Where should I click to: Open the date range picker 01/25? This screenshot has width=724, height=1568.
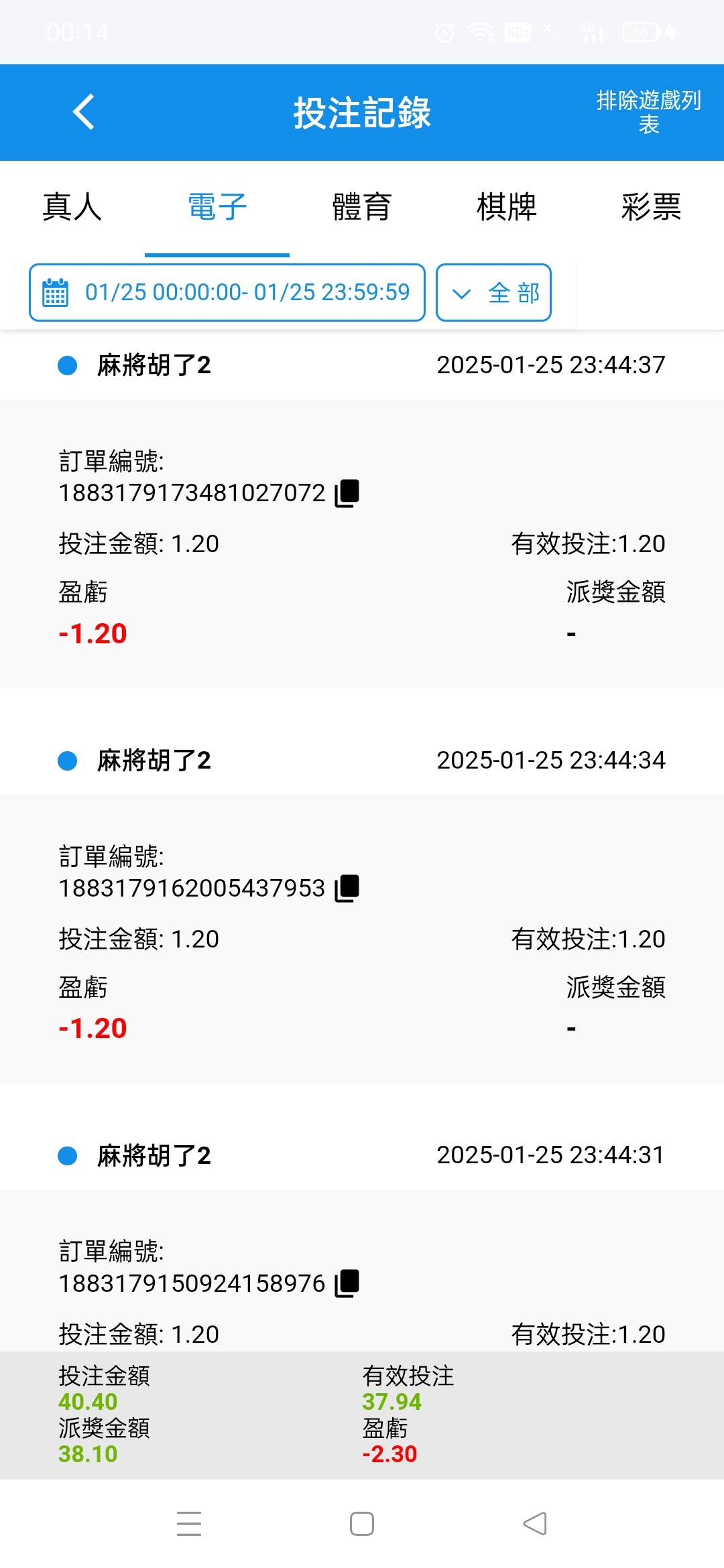227,293
